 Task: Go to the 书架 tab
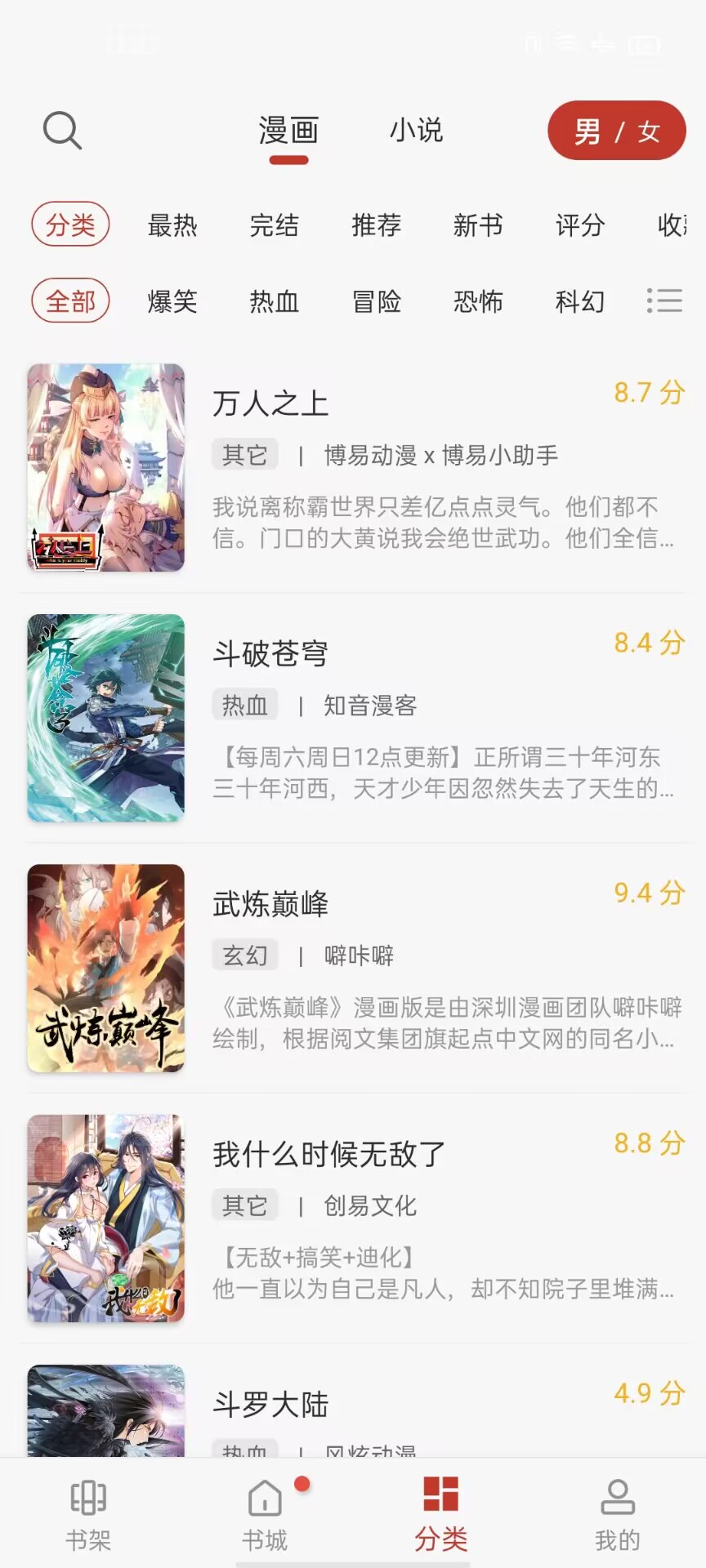pyautogui.click(x=88, y=1515)
